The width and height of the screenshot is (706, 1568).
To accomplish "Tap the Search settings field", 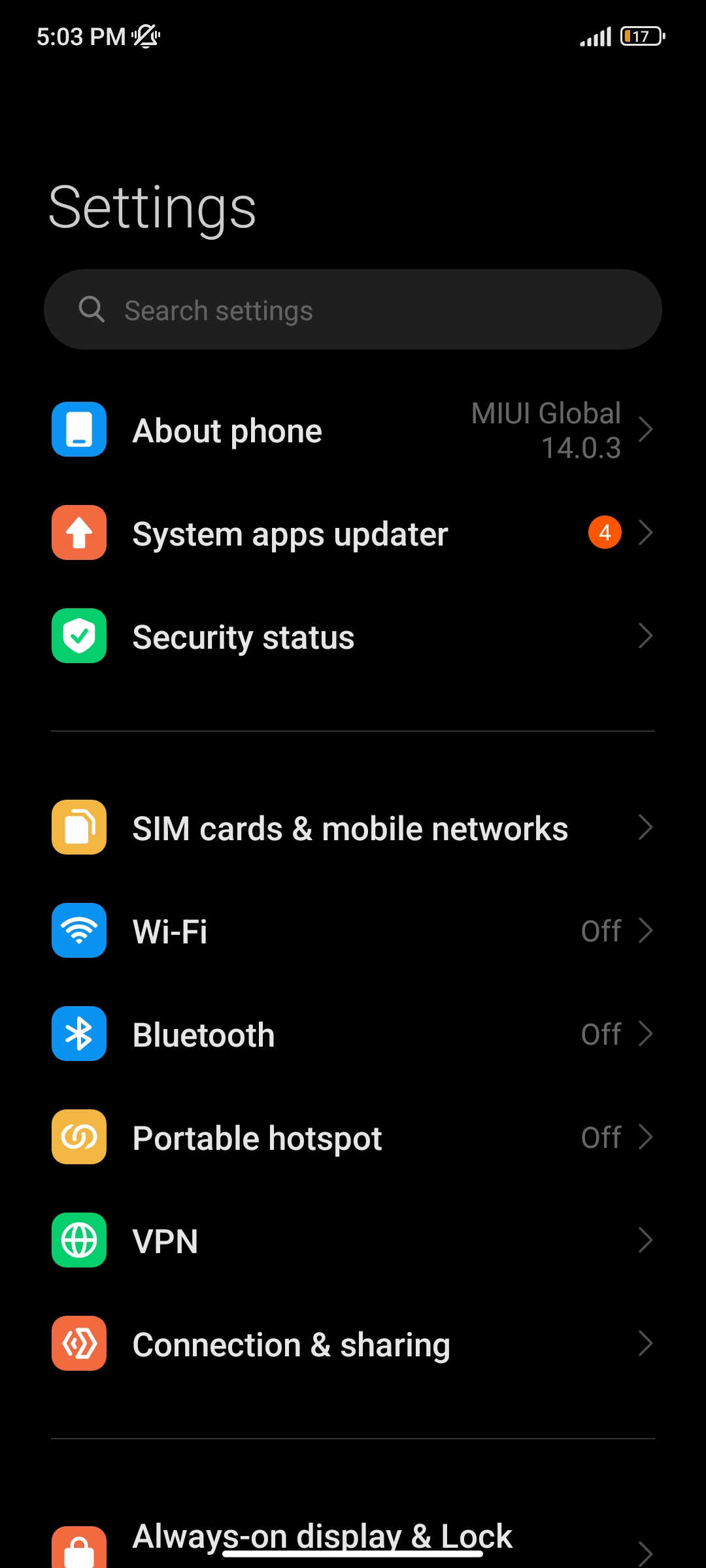I will (x=353, y=310).
